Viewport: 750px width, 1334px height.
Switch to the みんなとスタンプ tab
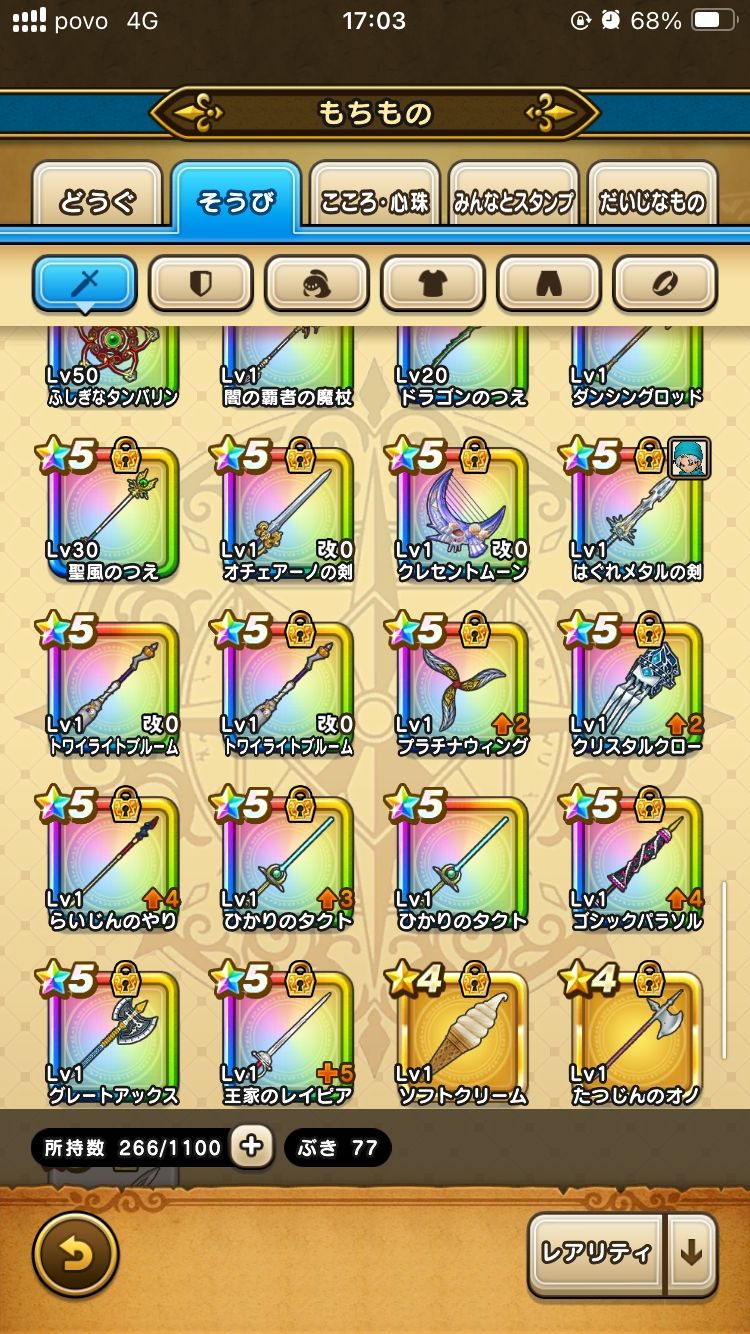tap(514, 201)
